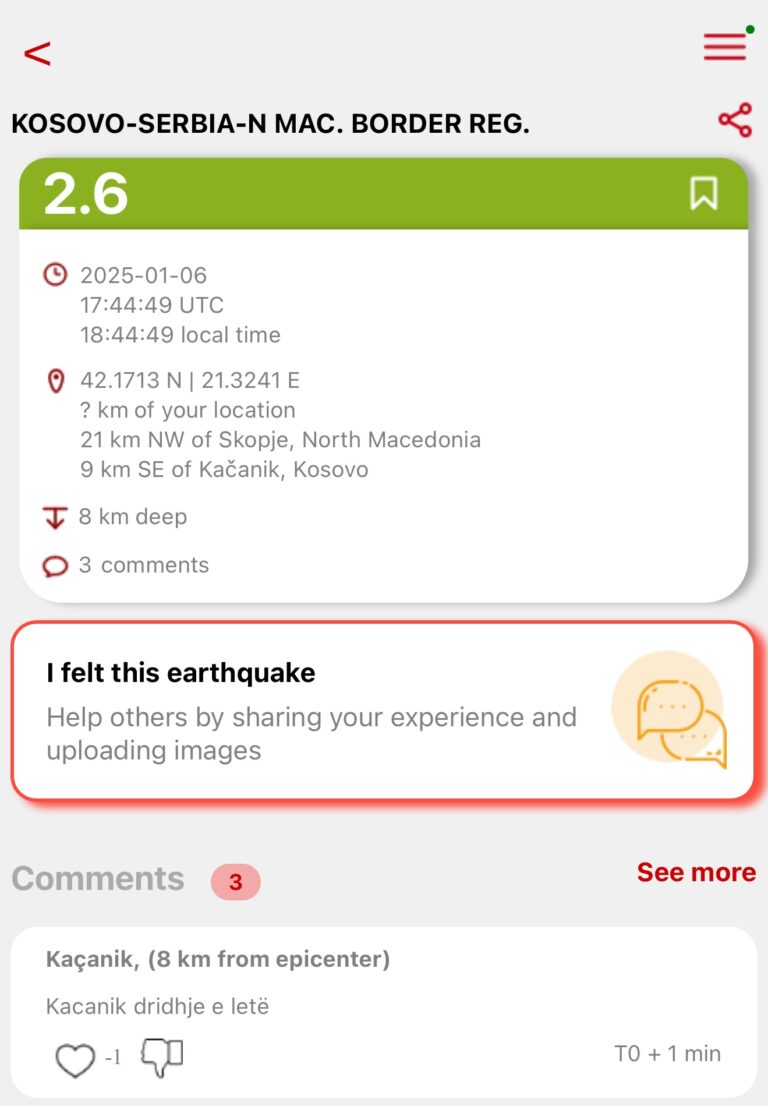Open the 'I felt this earthquake' card

coord(383,711)
